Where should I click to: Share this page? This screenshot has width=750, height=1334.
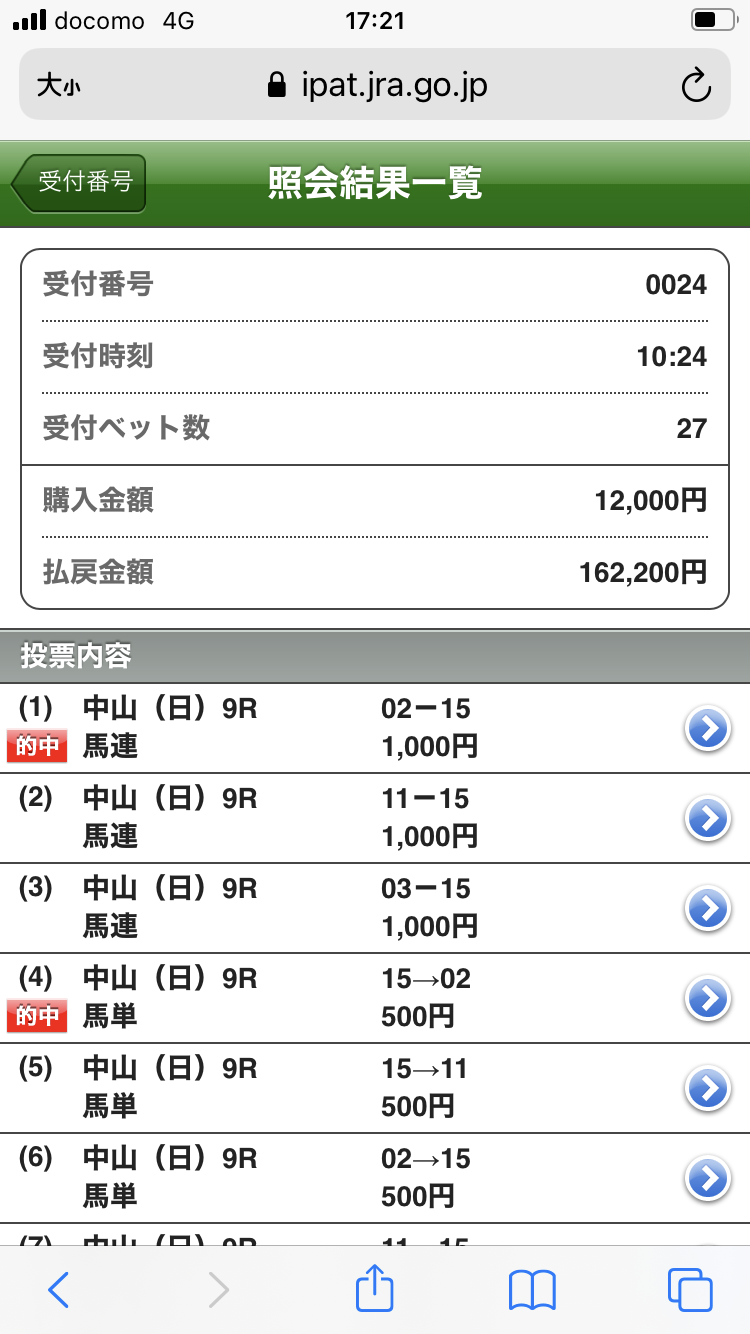point(375,1288)
